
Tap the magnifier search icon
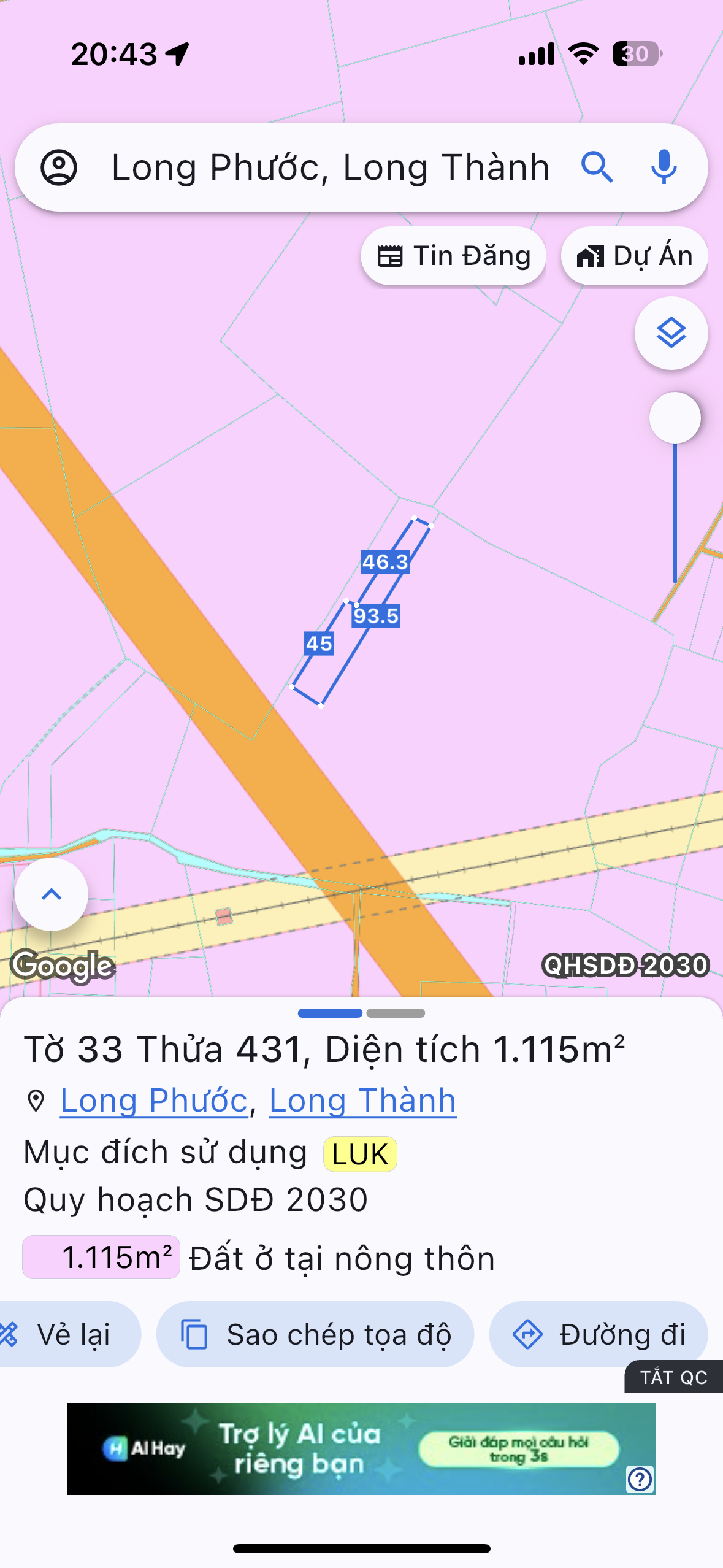(597, 167)
